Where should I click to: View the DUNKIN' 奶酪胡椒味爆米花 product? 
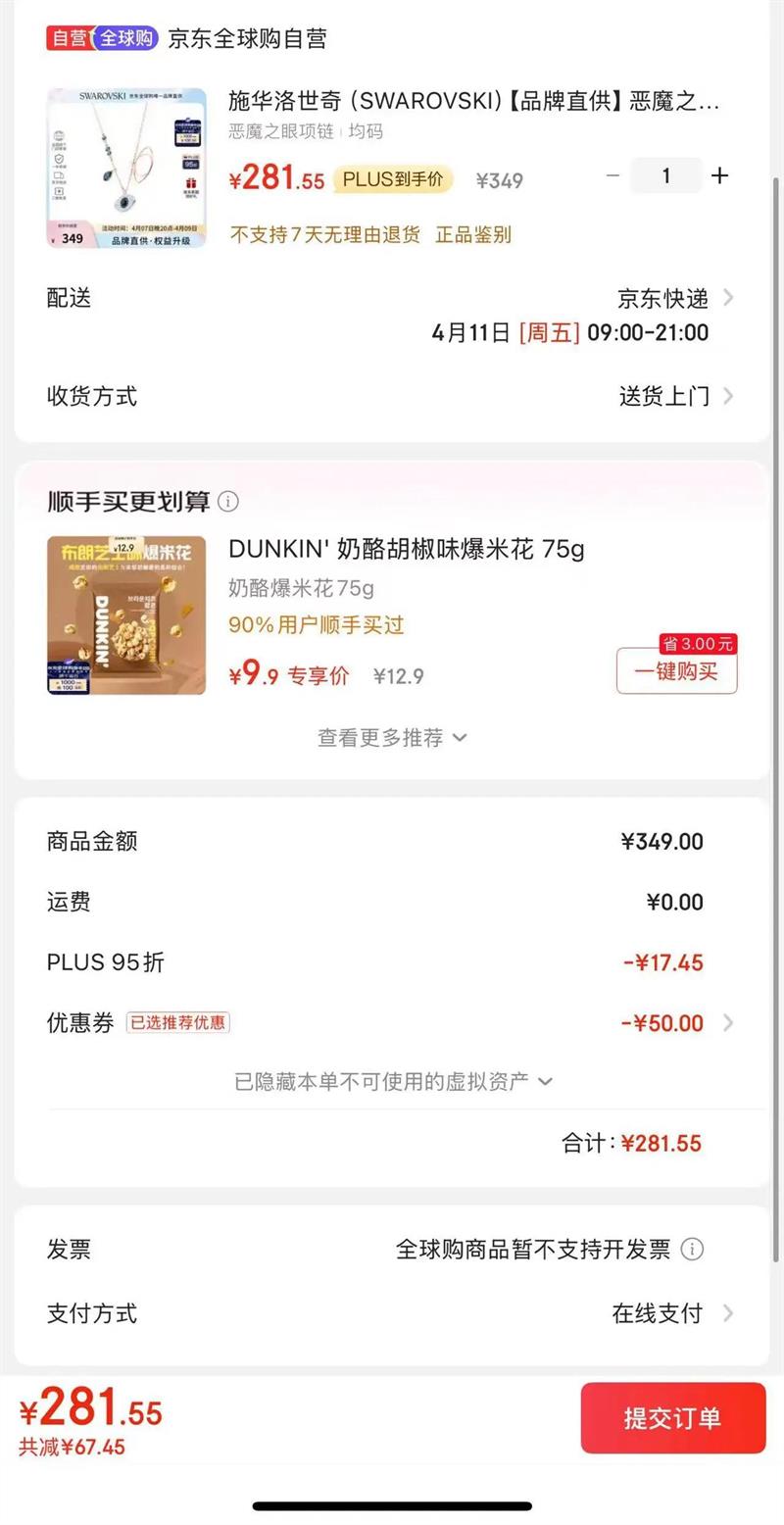point(406,549)
